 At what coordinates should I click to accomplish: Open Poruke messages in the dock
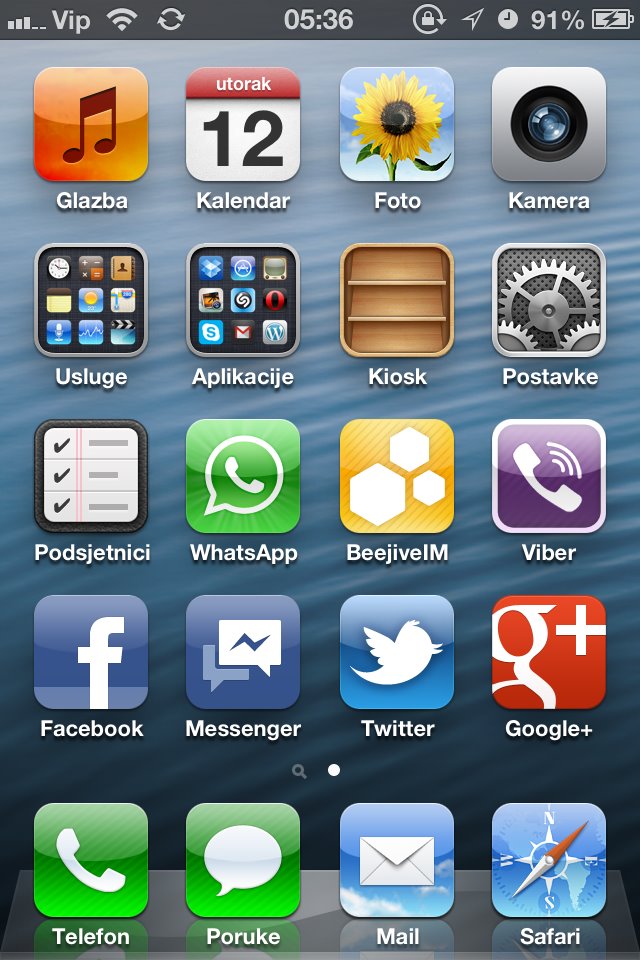point(243,860)
